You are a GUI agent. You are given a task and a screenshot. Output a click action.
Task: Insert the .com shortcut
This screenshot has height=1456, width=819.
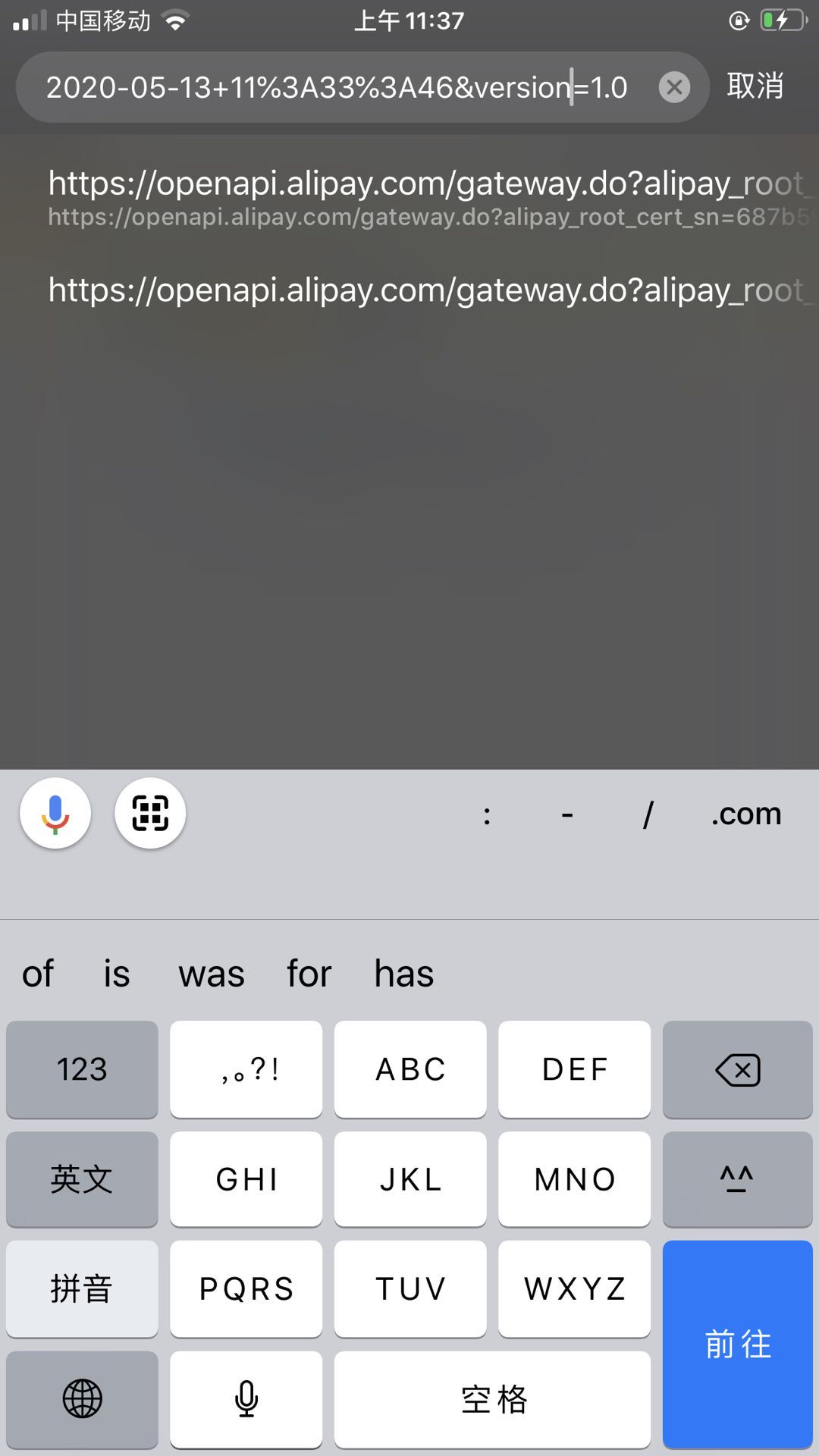tap(745, 814)
